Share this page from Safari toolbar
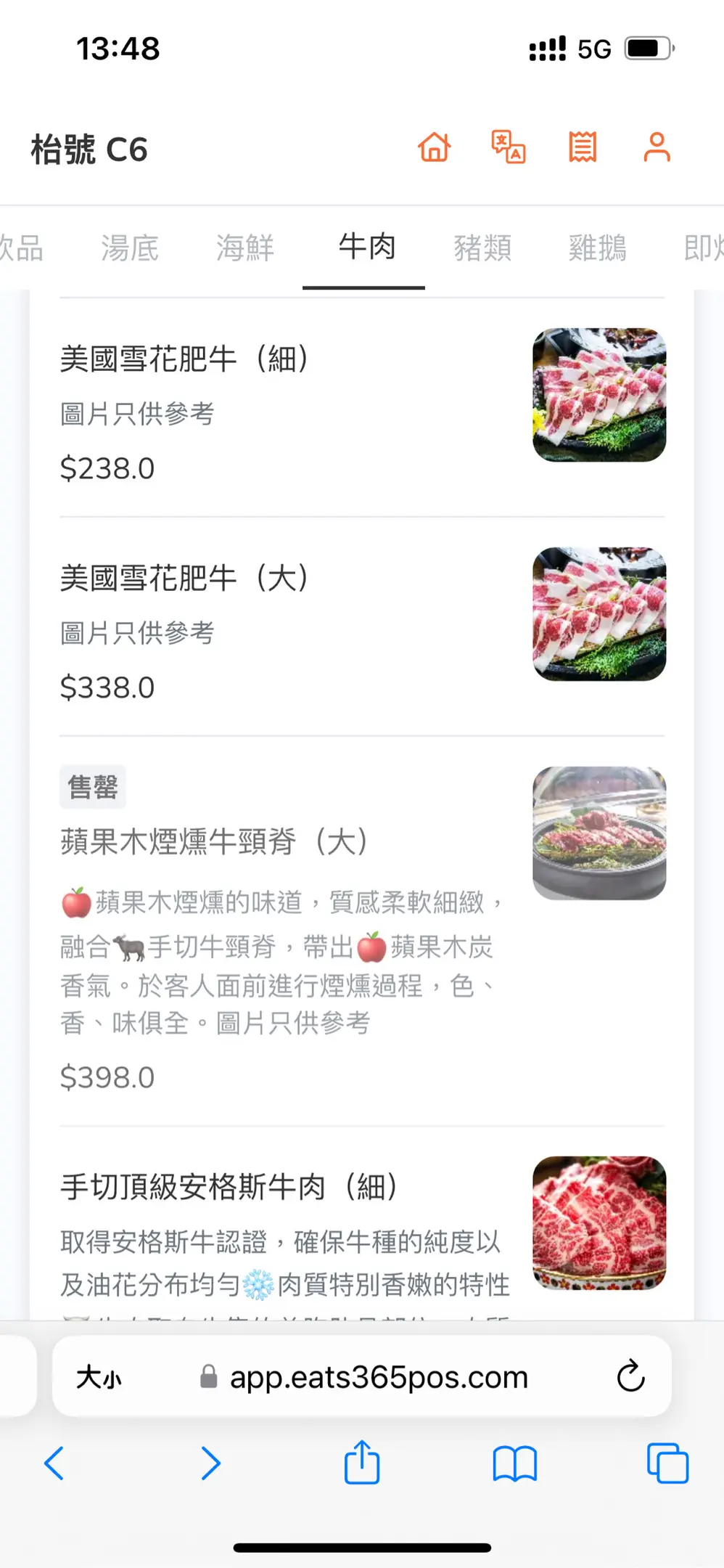Image resolution: width=724 pixels, height=1568 pixels. pos(362,1463)
